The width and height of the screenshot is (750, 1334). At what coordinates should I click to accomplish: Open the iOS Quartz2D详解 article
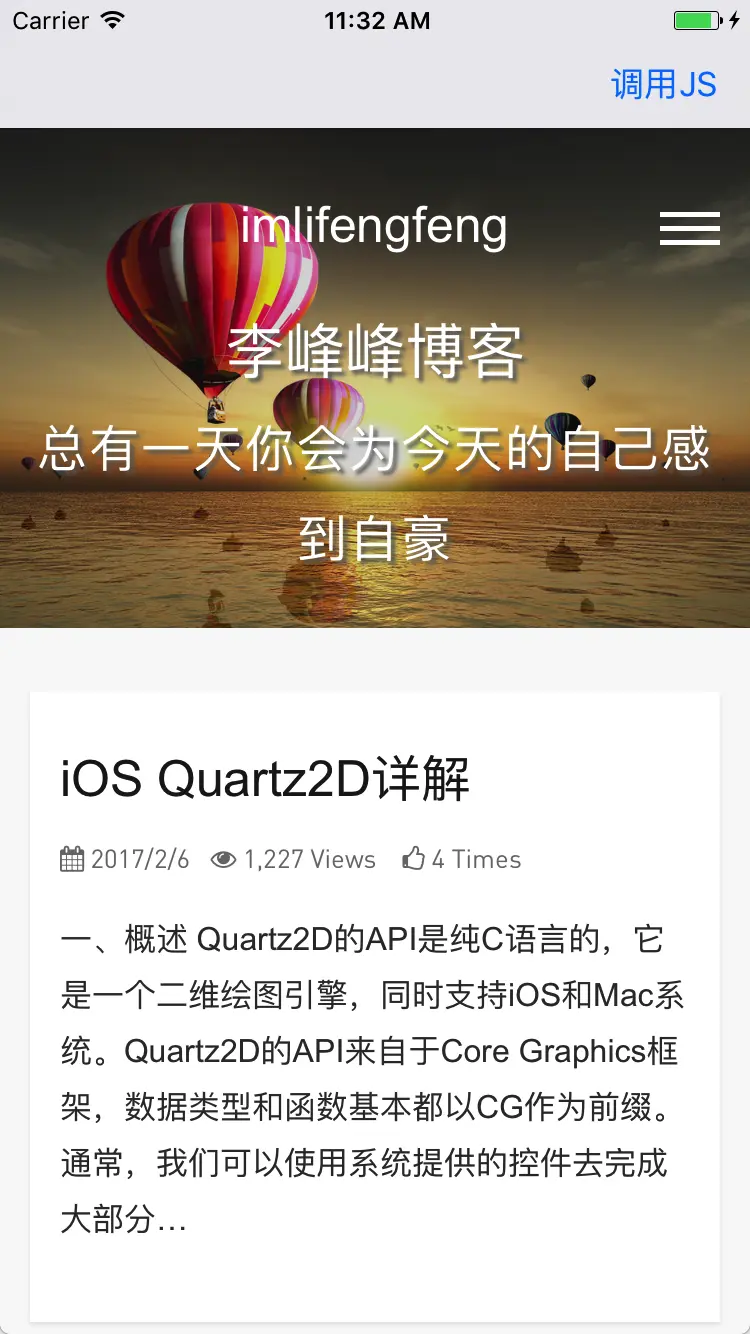[x=265, y=778]
